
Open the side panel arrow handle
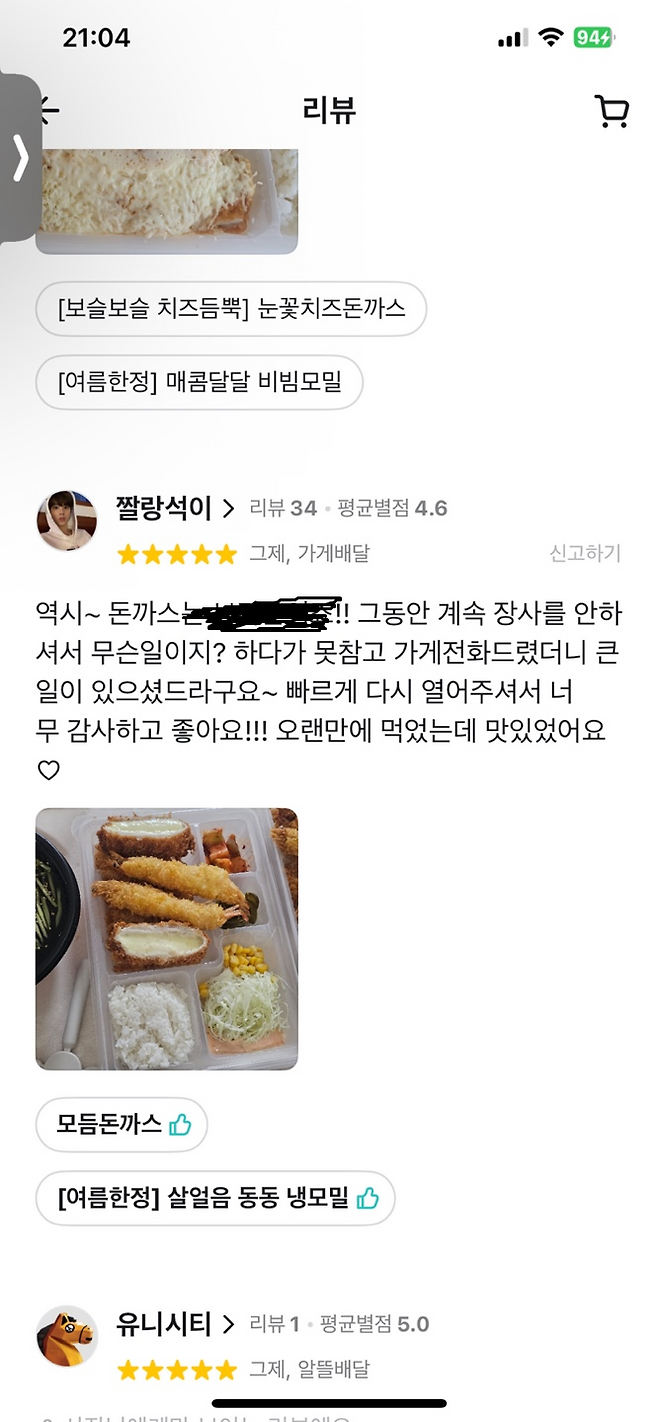[20, 158]
